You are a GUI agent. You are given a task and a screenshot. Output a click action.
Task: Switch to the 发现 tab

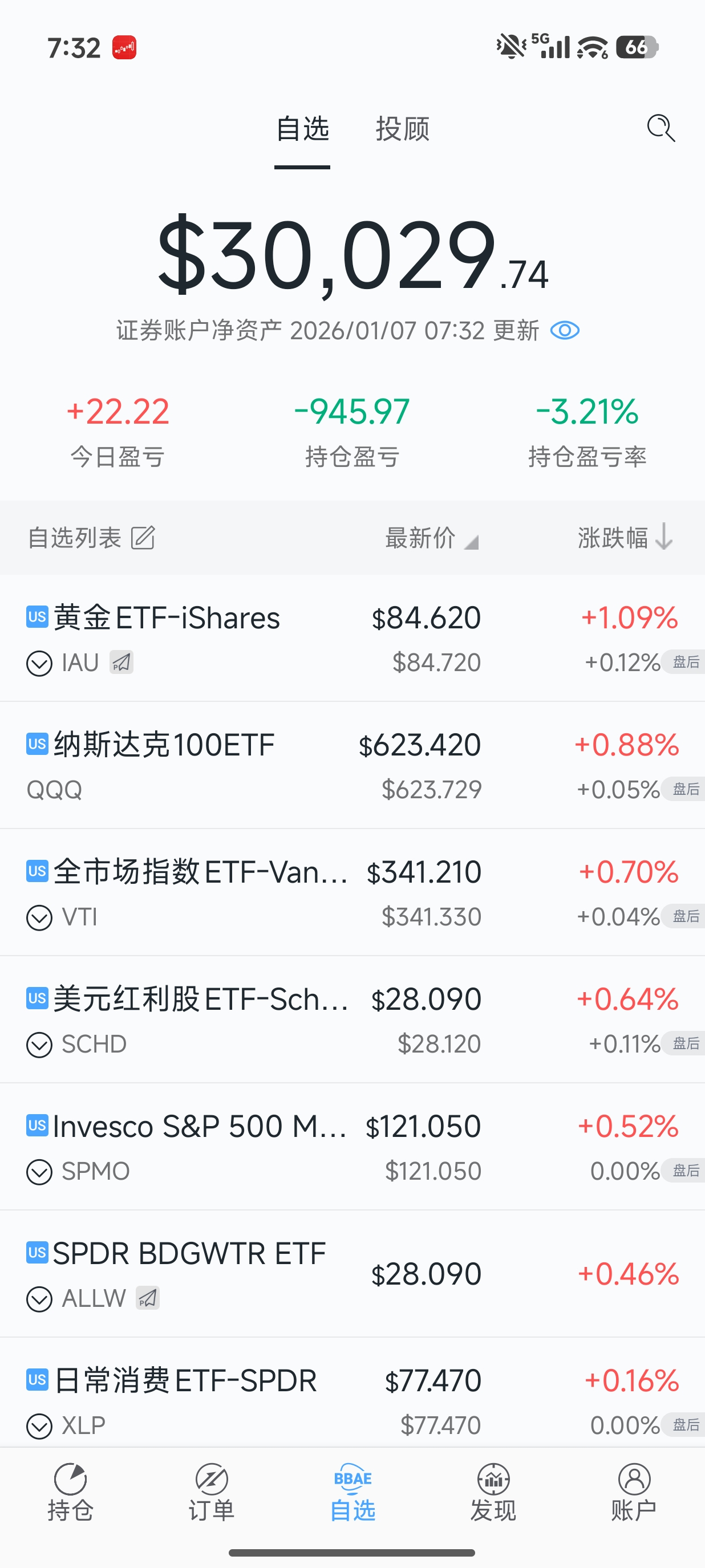pyautogui.click(x=493, y=1493)
